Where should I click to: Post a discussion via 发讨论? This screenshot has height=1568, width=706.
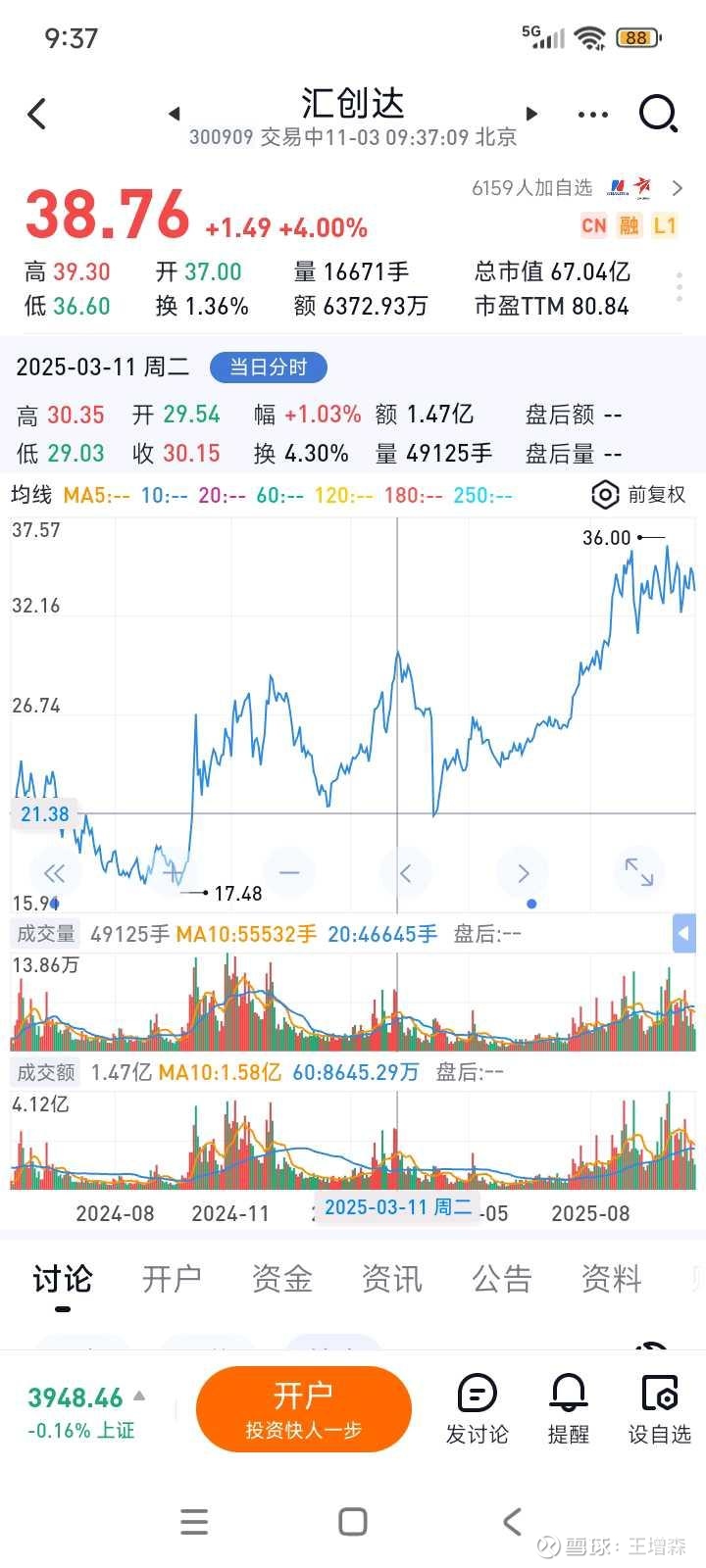click(478, 1409)
